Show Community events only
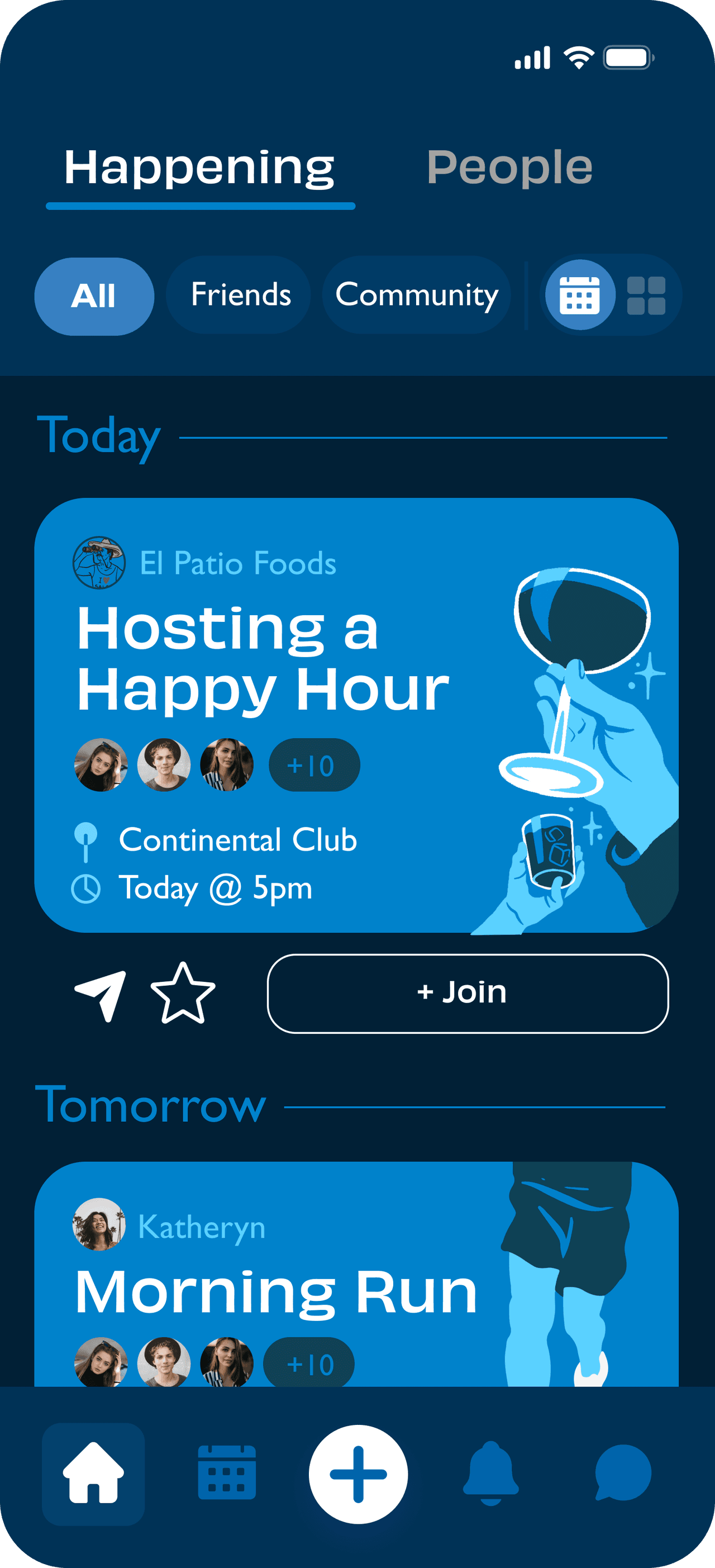 click(417, 294)
